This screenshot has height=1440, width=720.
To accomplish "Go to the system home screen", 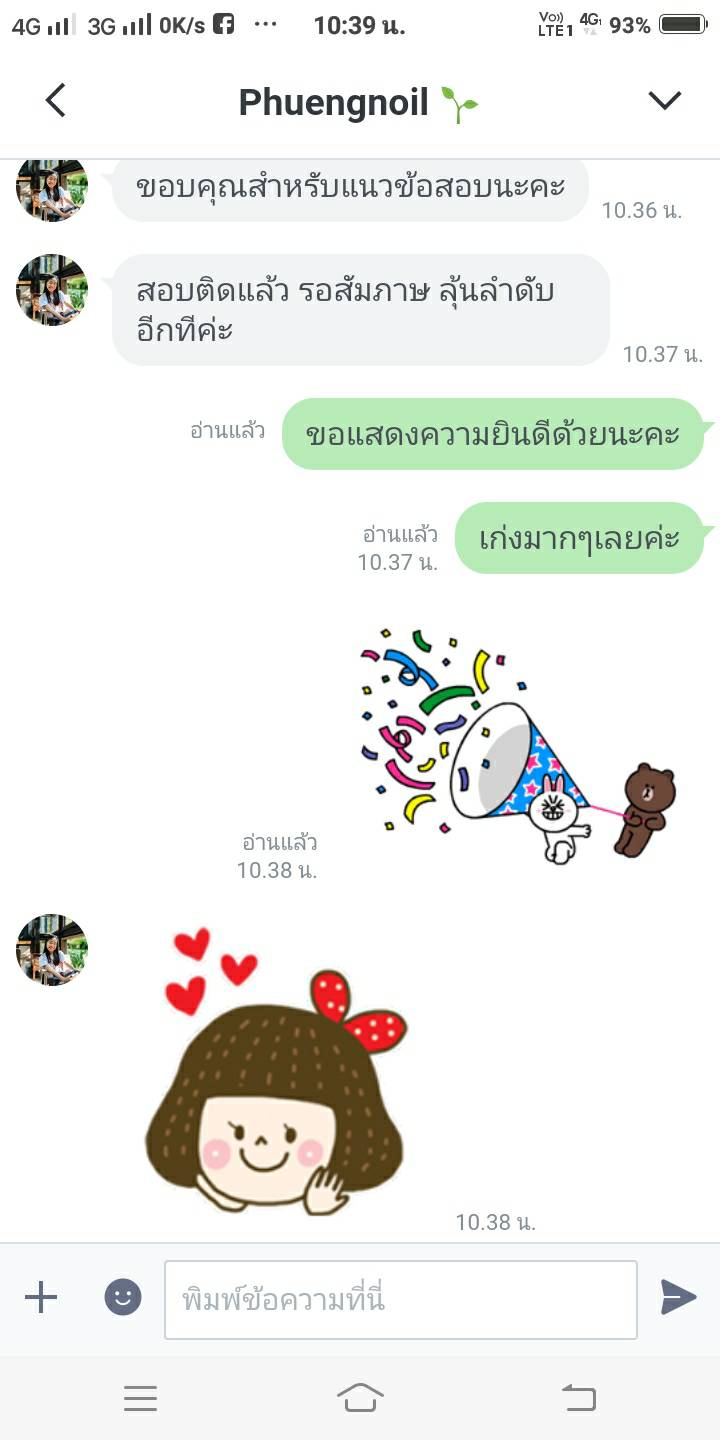I will click(360, 1398).
